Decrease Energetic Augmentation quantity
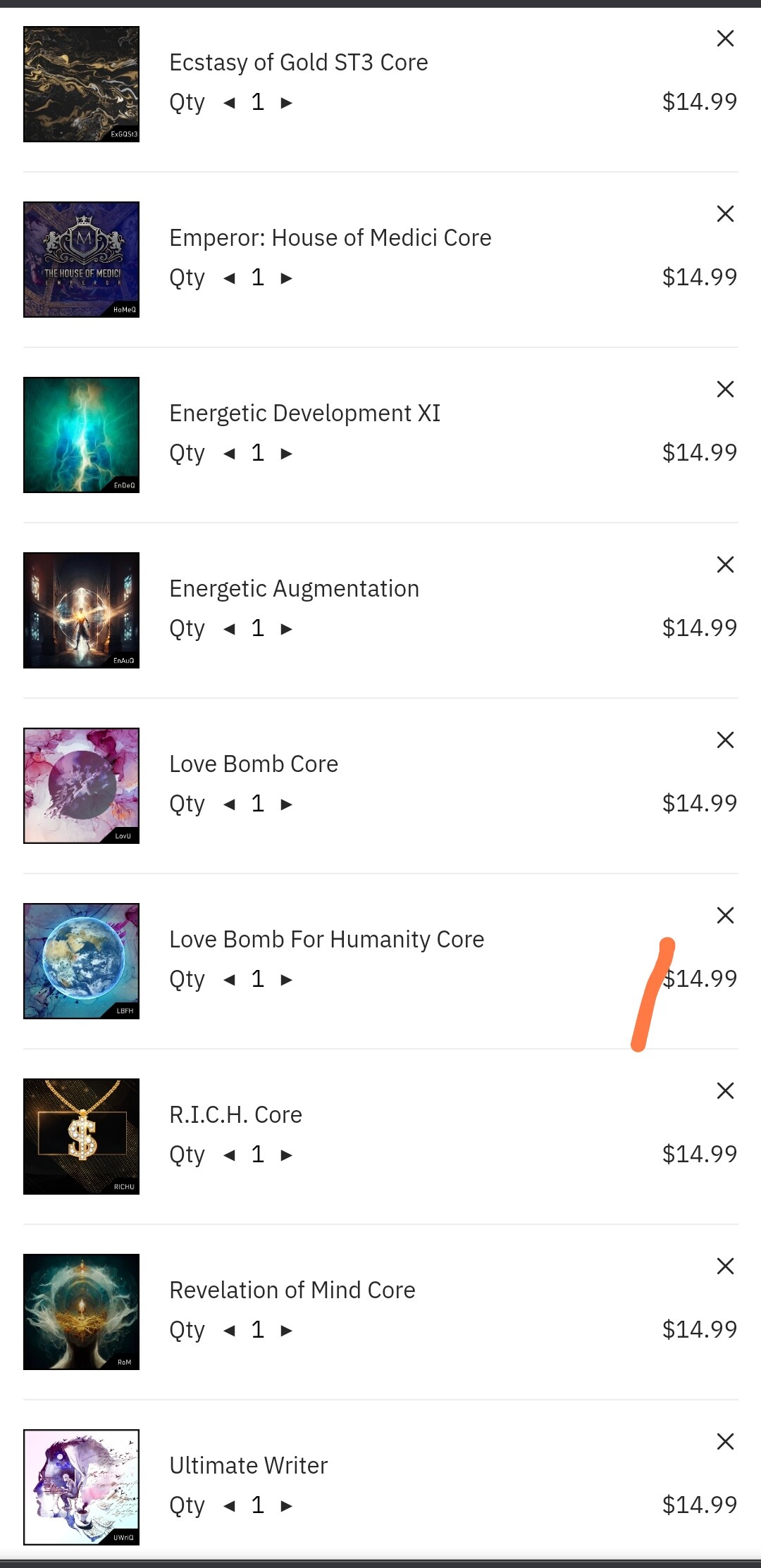The image size is (761, 1568). pos(229,629)
